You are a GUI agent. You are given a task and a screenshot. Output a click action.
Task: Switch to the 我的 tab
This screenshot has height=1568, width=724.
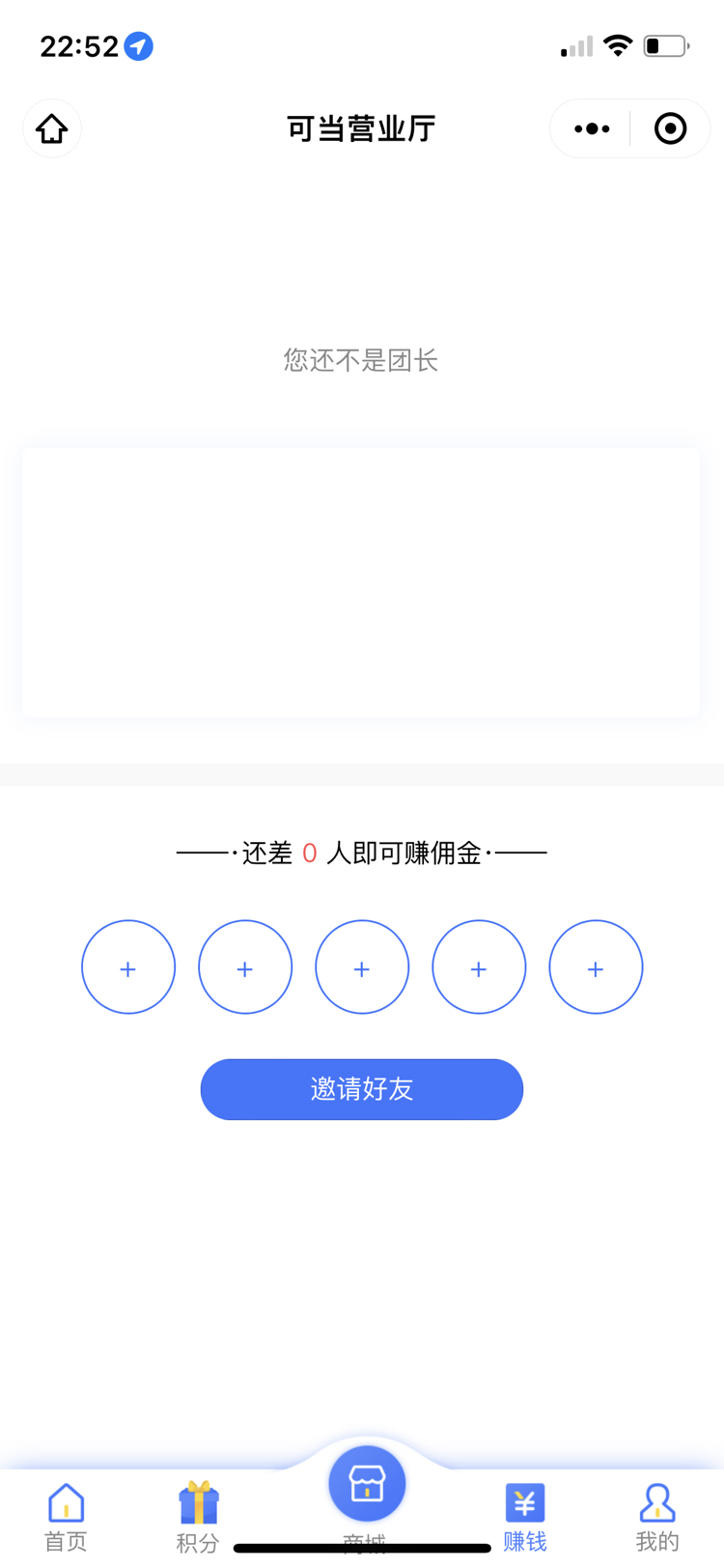click(657, 1516)
